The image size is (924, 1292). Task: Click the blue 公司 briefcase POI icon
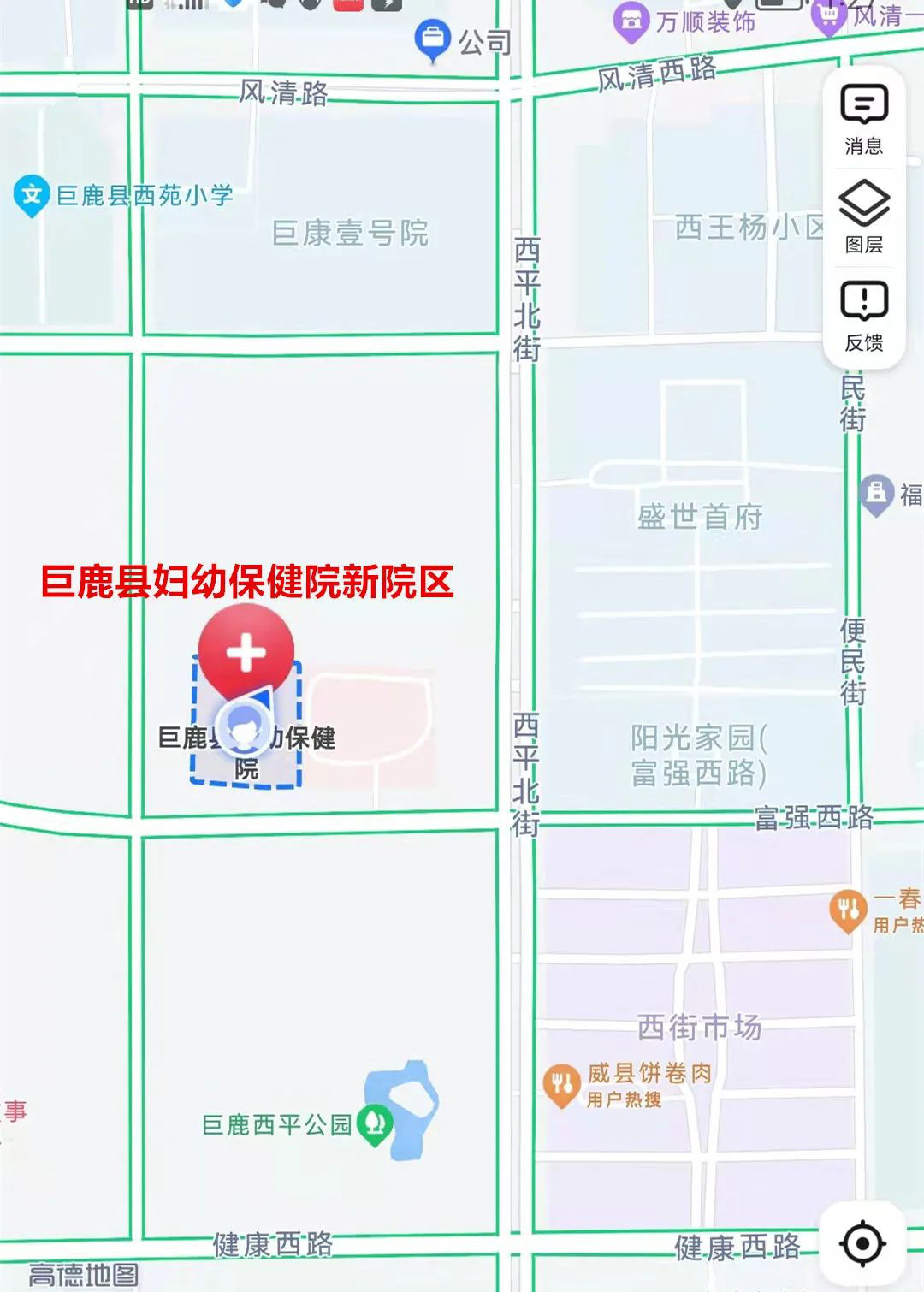431,36
